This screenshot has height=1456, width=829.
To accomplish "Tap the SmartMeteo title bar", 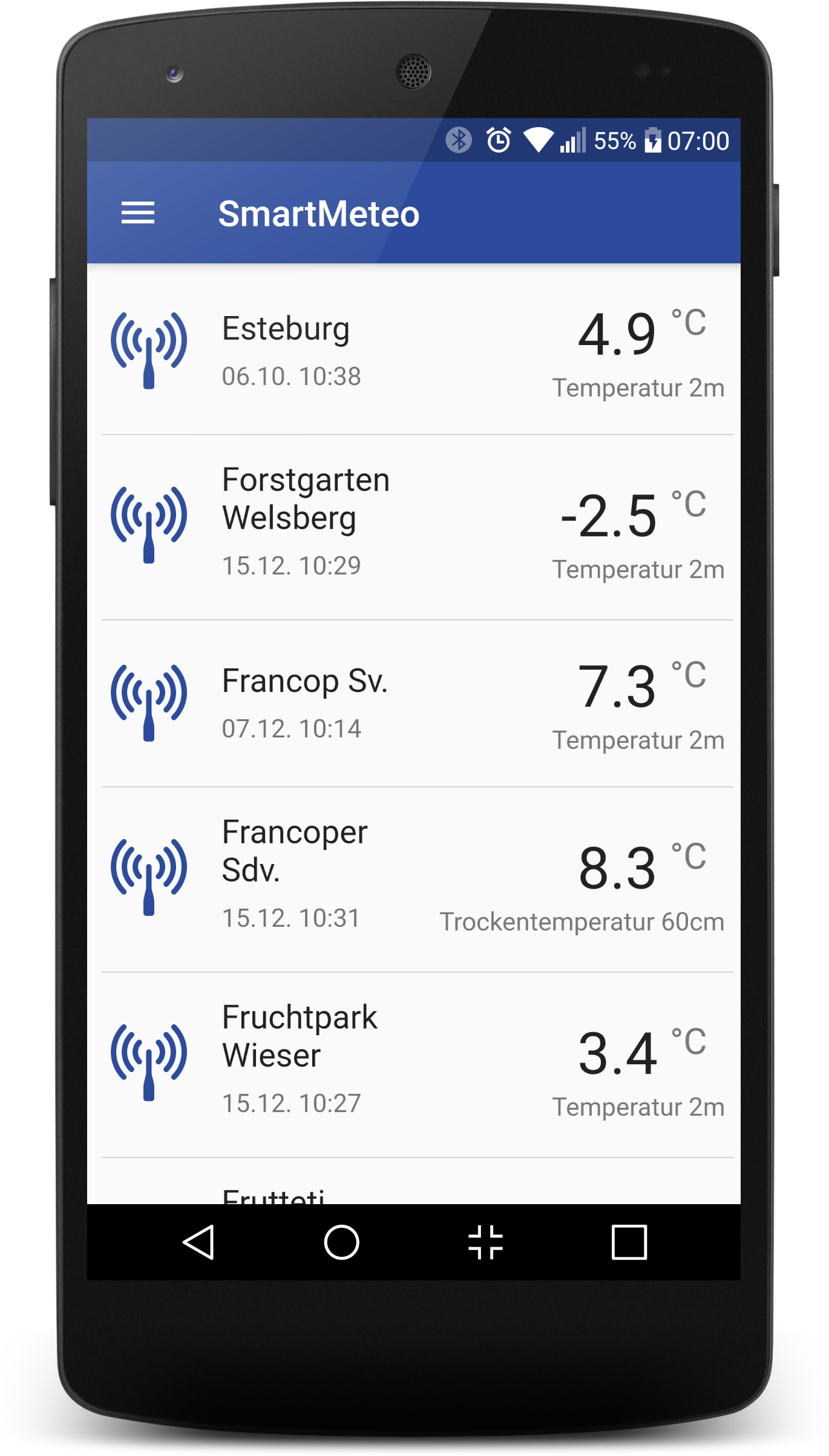I will pyautogui.click(x=319, y=214).
